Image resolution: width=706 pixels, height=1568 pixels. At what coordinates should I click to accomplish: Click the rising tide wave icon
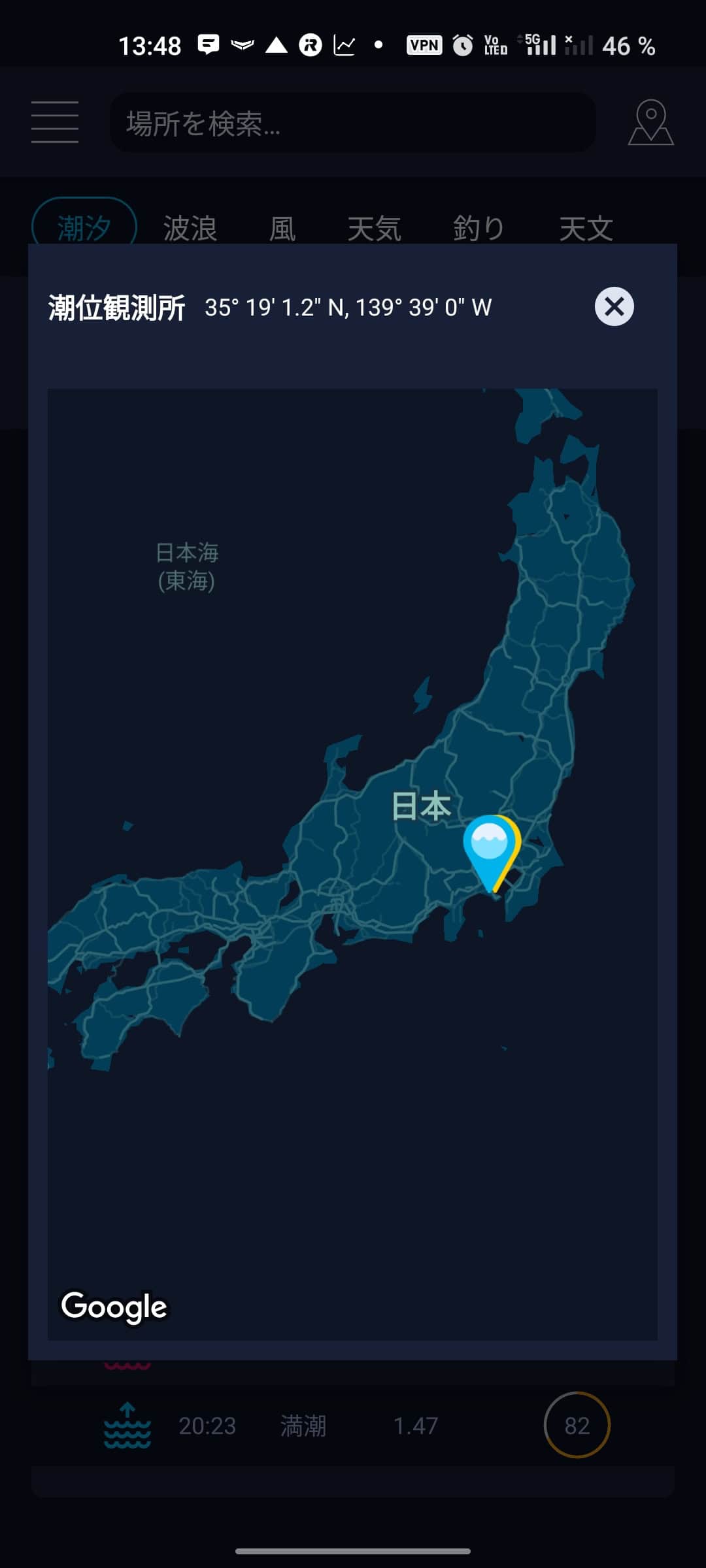click(x=128, y=1426)
